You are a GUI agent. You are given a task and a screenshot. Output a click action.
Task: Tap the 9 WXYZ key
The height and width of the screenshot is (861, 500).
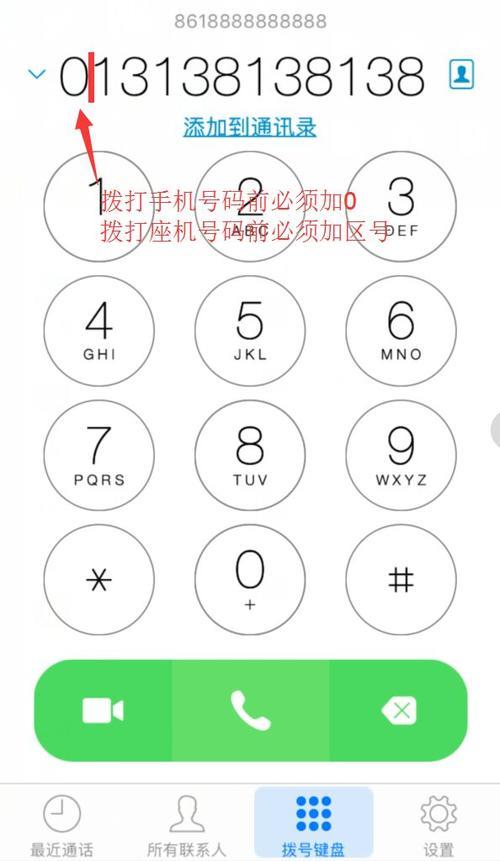[x=401, y=456]
